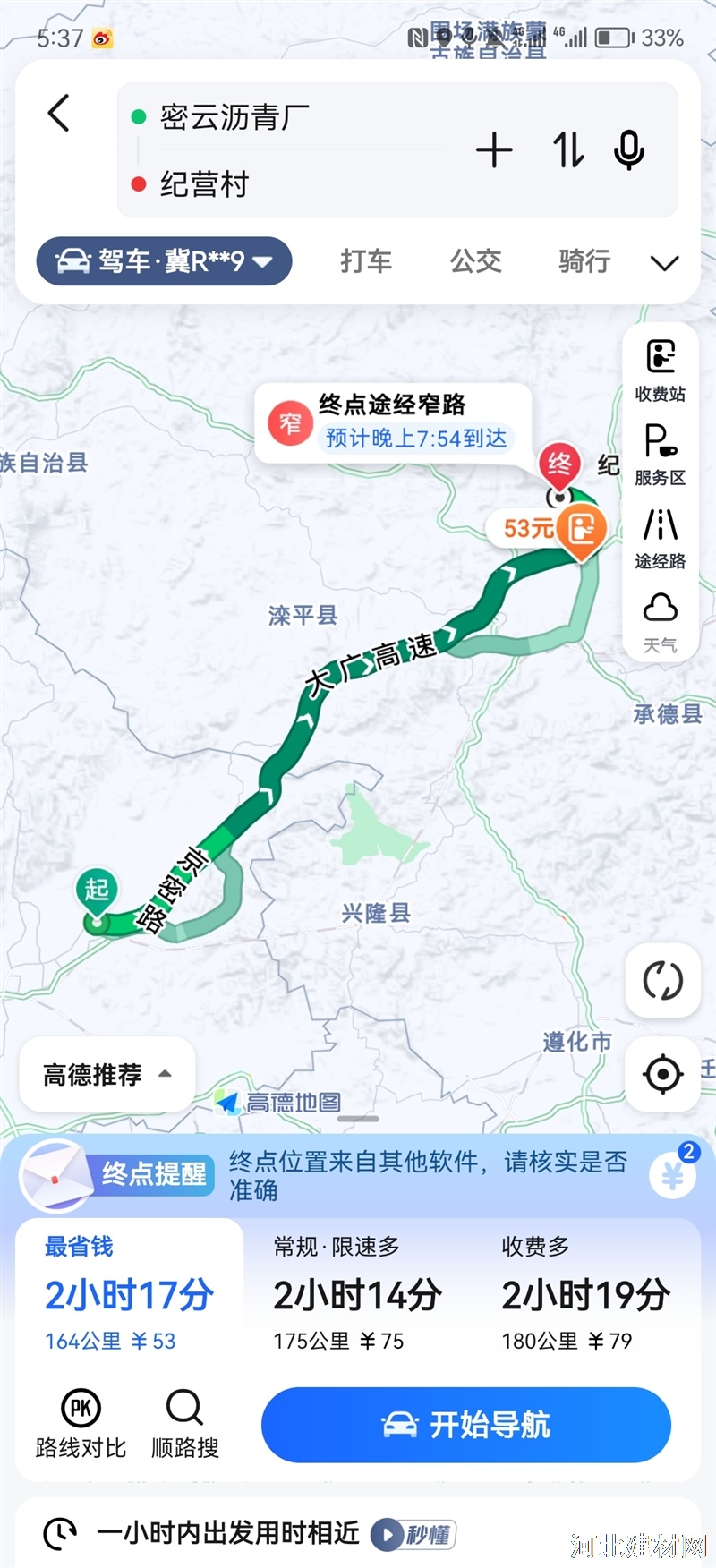Edit the starting point 密云沥青厂

234,117
